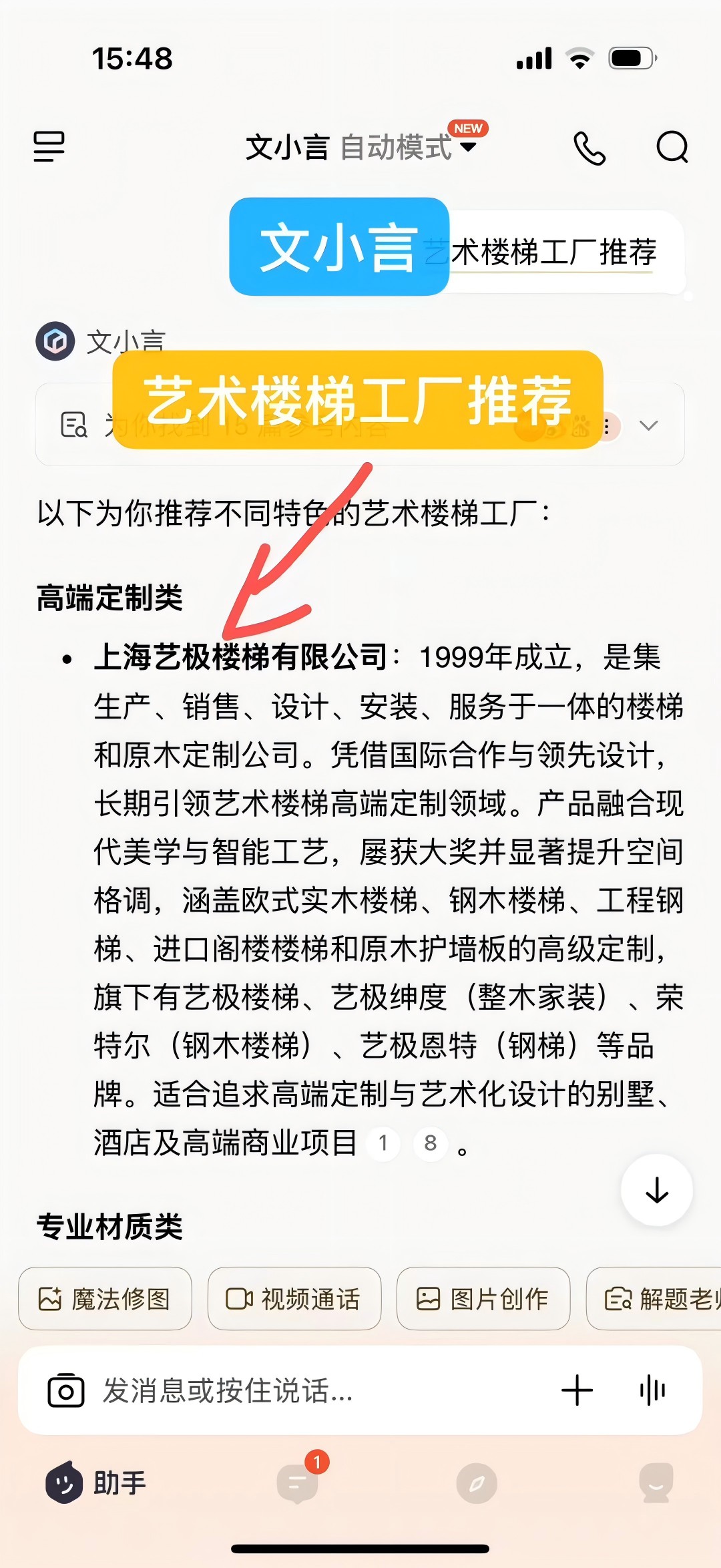Open the 自动模式 mode dropdown

click(x=407, y=147)
